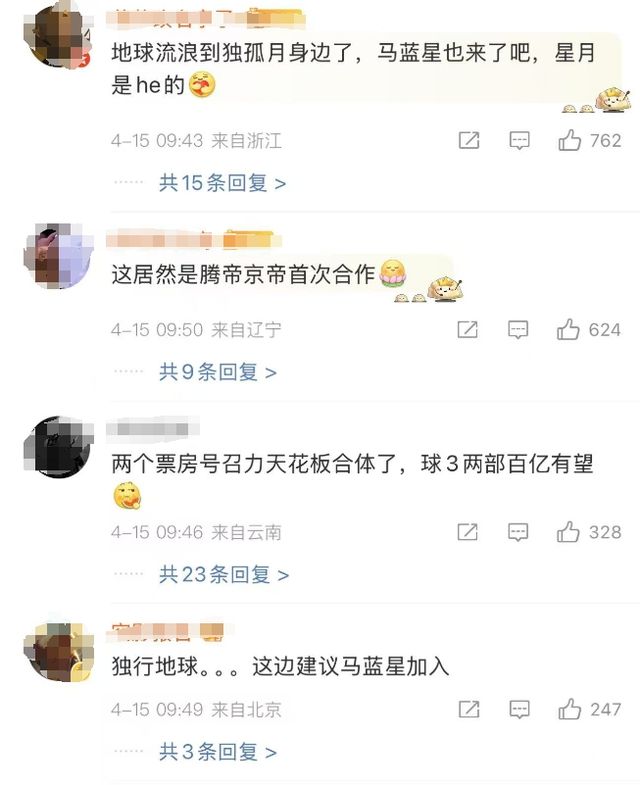Share the comment posted from 北京
The height and width of the screenshot is (785, 640).
pos(468,710)
